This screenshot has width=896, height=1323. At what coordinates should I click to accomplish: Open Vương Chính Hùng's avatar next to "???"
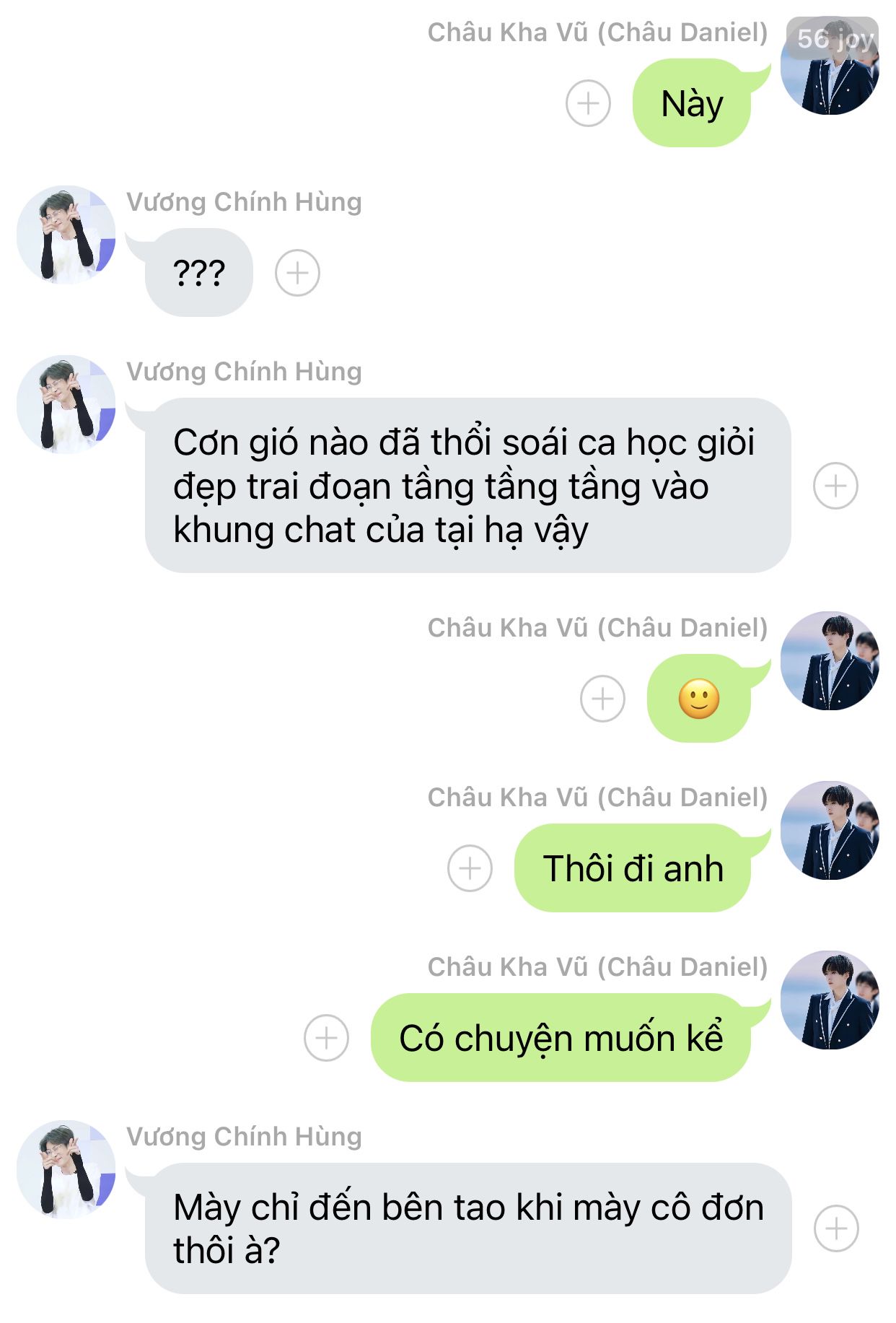(66, 235)
